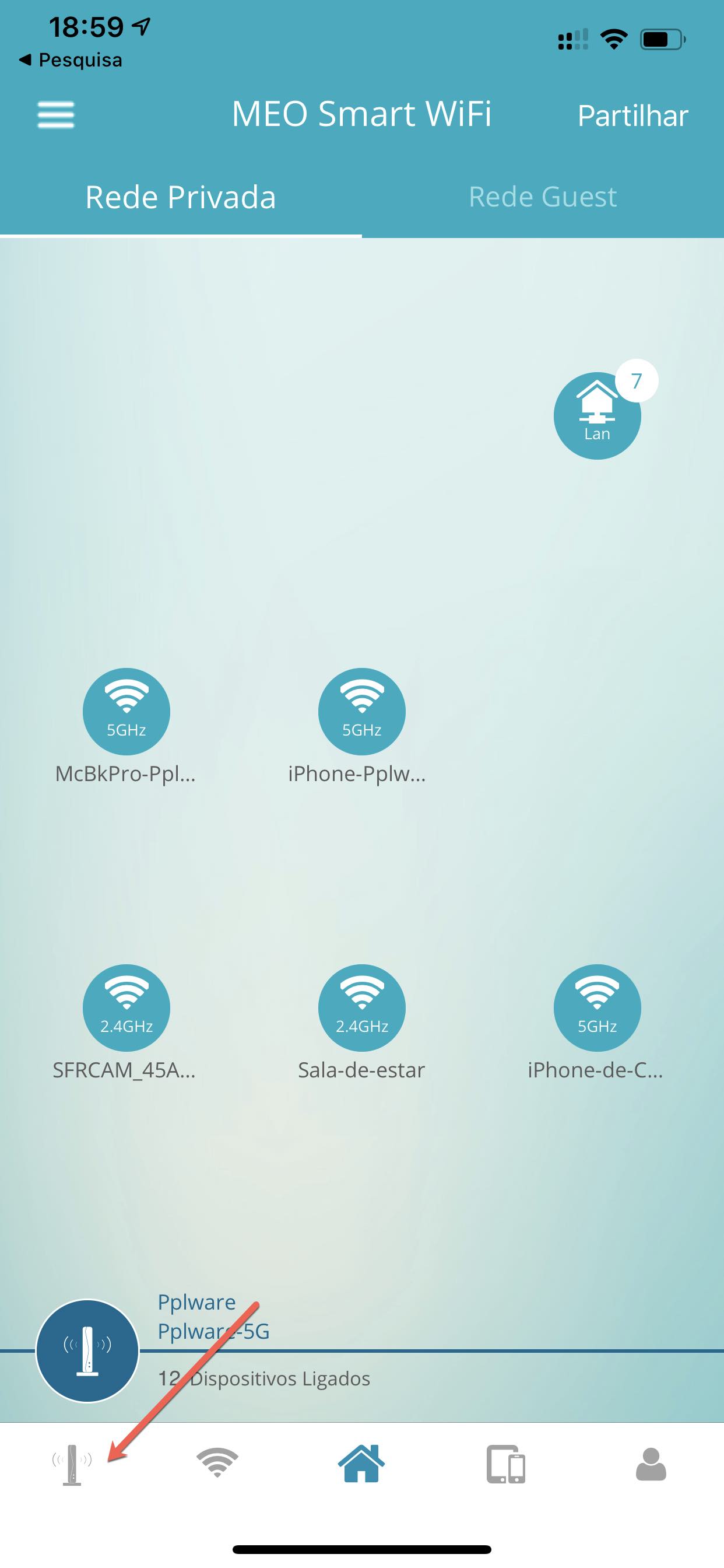
Task: Select the iPhone-de-C... device
Action: click(597, 1007)
